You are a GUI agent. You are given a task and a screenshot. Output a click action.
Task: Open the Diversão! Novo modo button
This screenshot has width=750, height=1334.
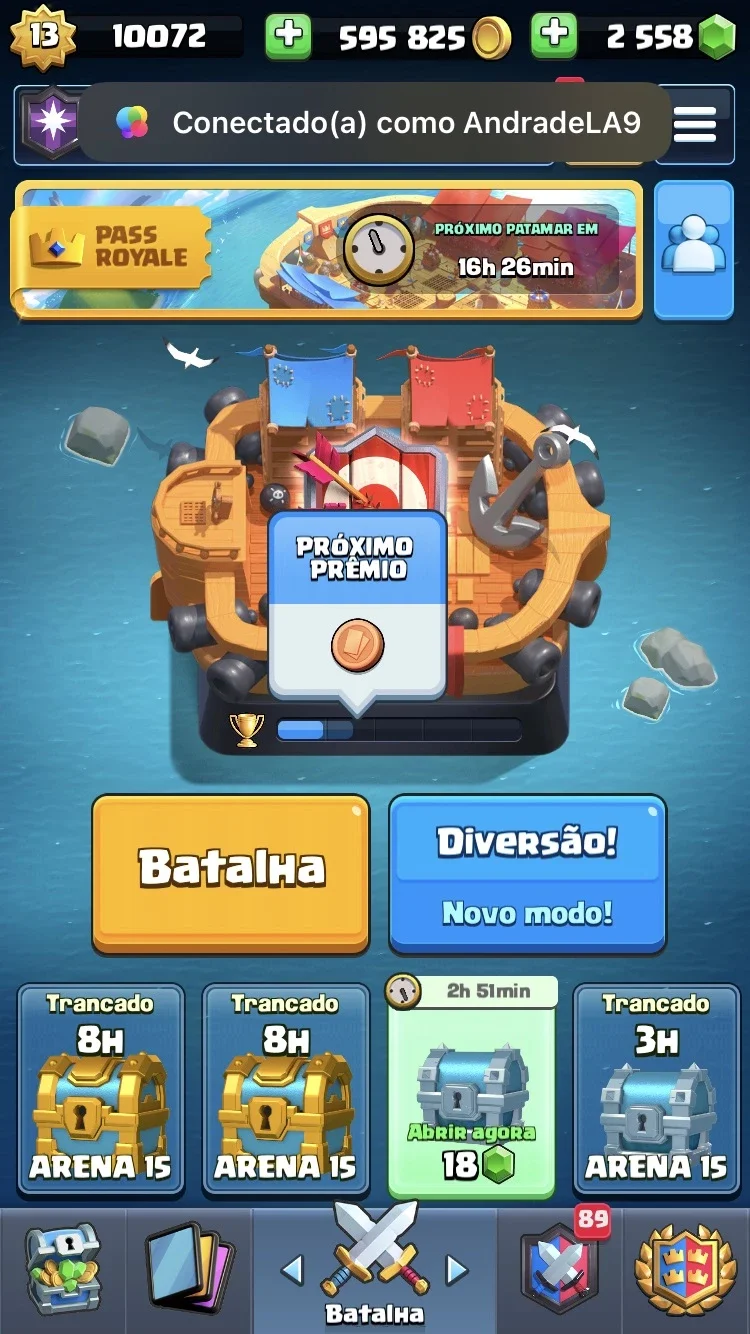pos(527,873)
